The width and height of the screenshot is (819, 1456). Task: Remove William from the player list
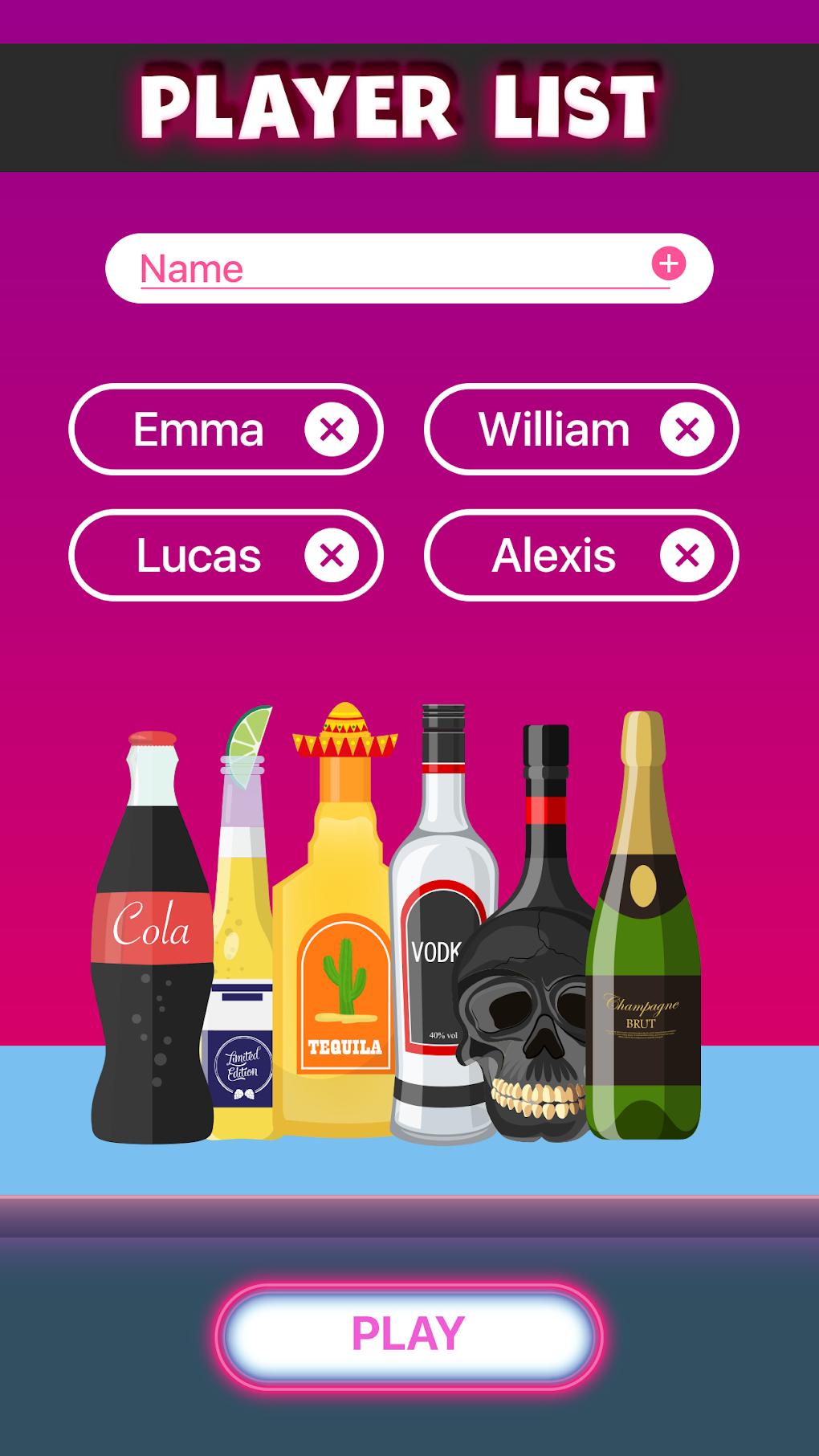[687, 430]
